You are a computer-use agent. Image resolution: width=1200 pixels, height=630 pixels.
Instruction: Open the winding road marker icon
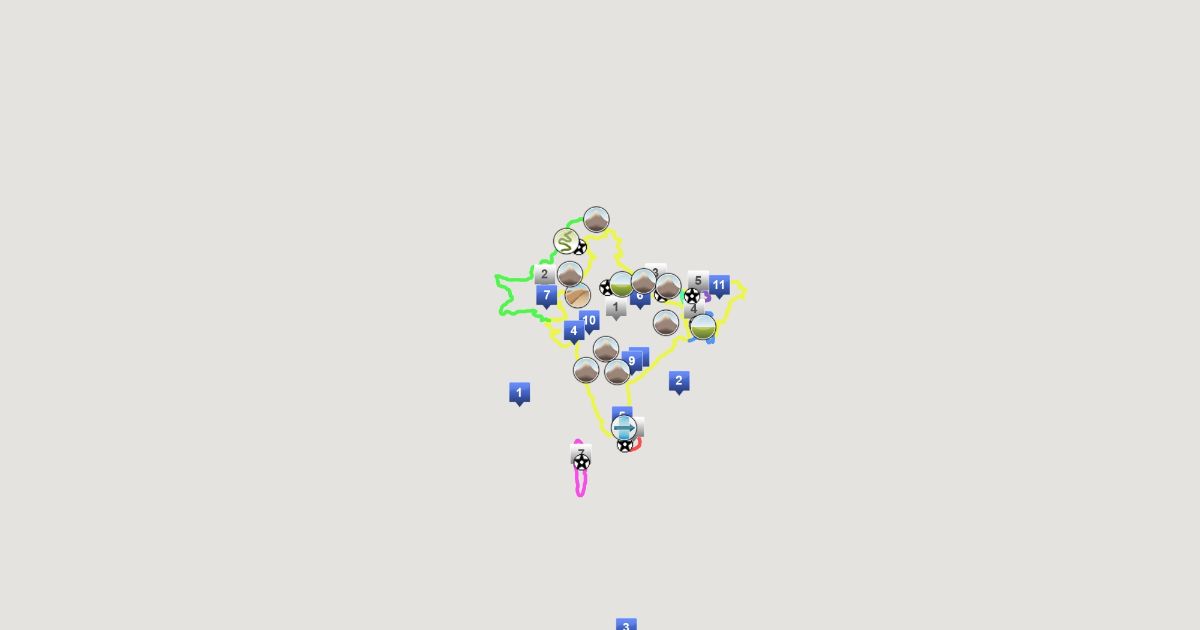tap(567, 241)
